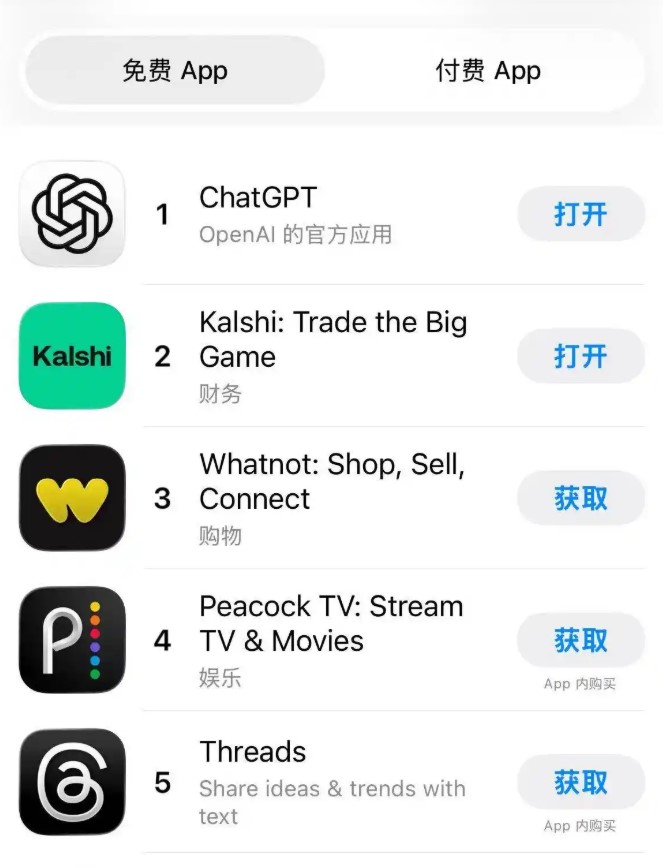Get Threads app using 获取
Screen dimensions: 663x868
[580, 782]
